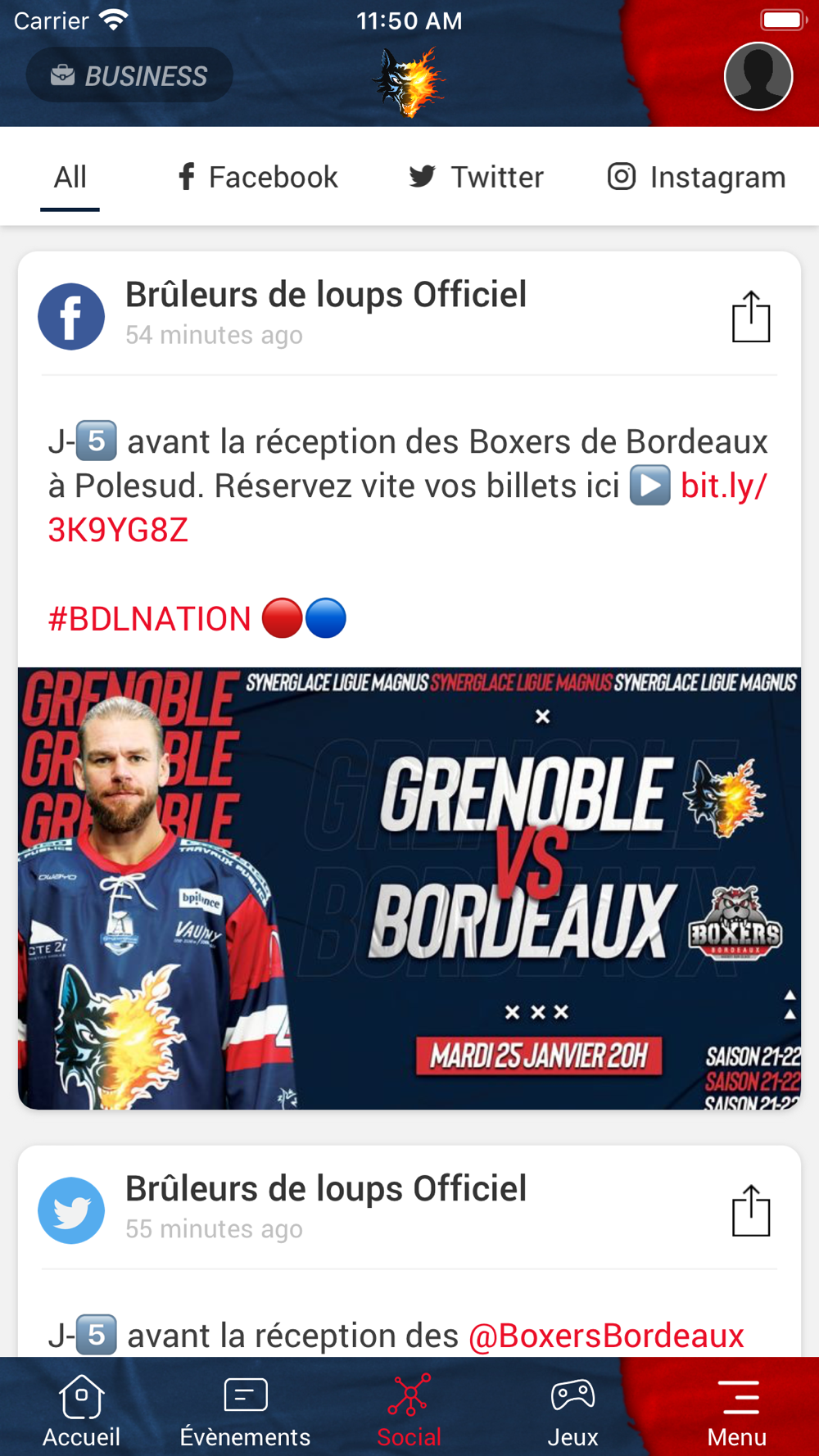Screen dimensions: 819x1456
Task: Open the user profile avatar
Action: 758,76
